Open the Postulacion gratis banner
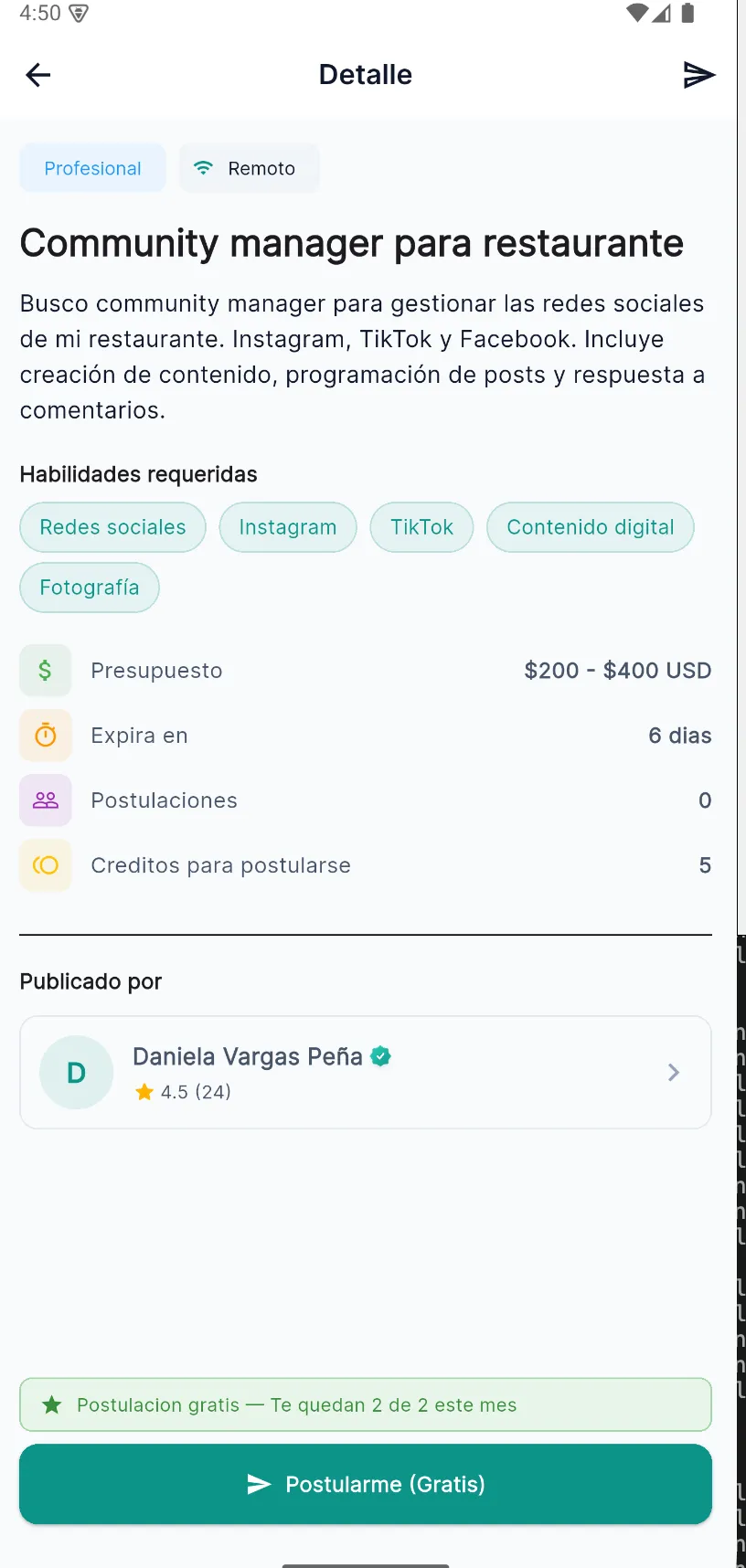 [x=366, y=1404]
